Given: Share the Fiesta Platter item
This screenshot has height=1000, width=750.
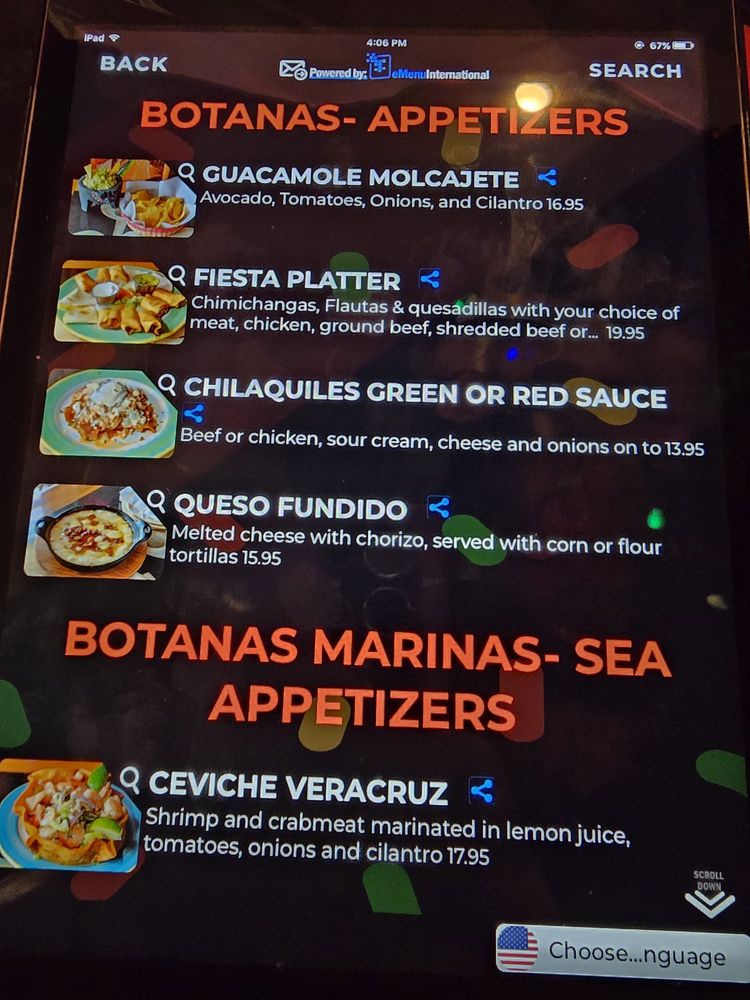Looking at the screenshot, I should coord(429,279).
